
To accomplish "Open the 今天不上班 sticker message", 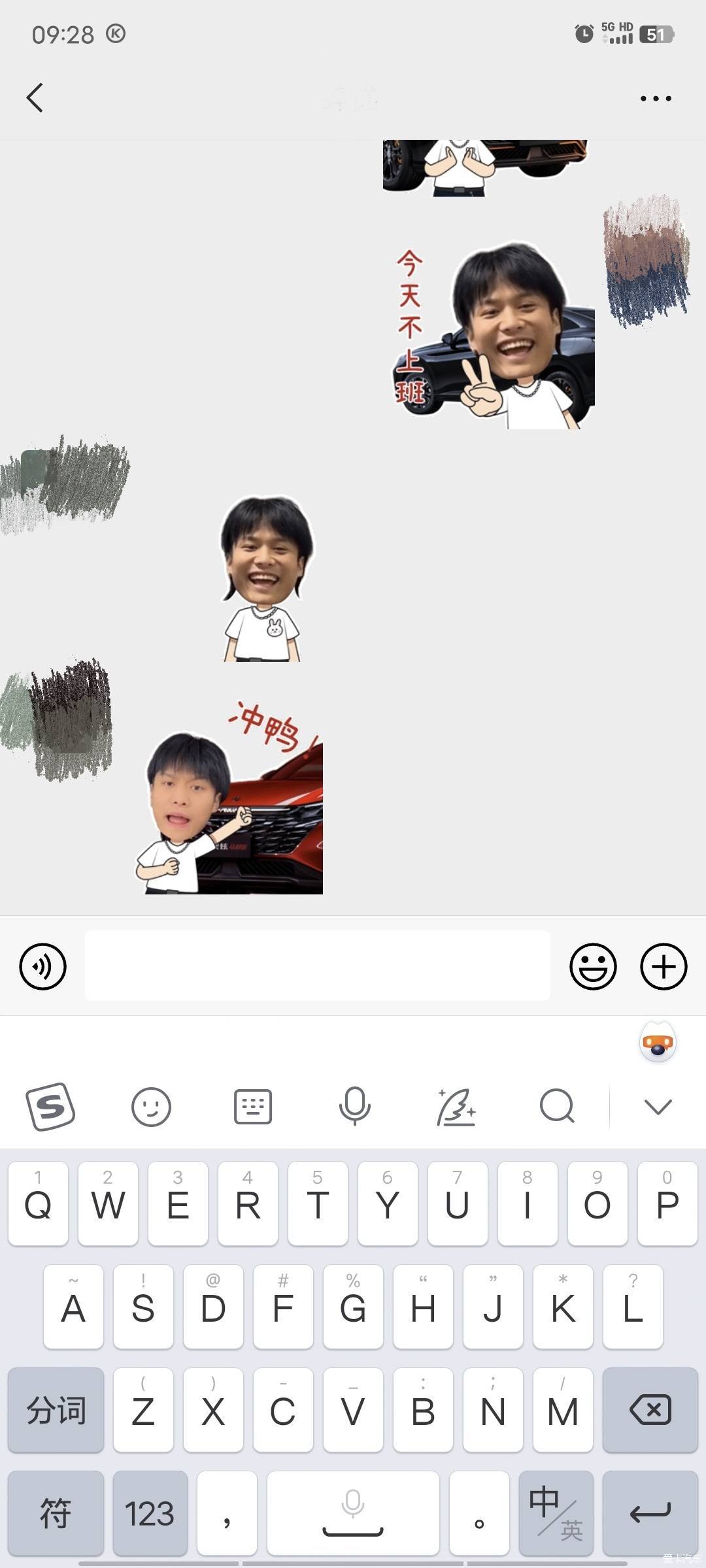I will tap(494, 336).
